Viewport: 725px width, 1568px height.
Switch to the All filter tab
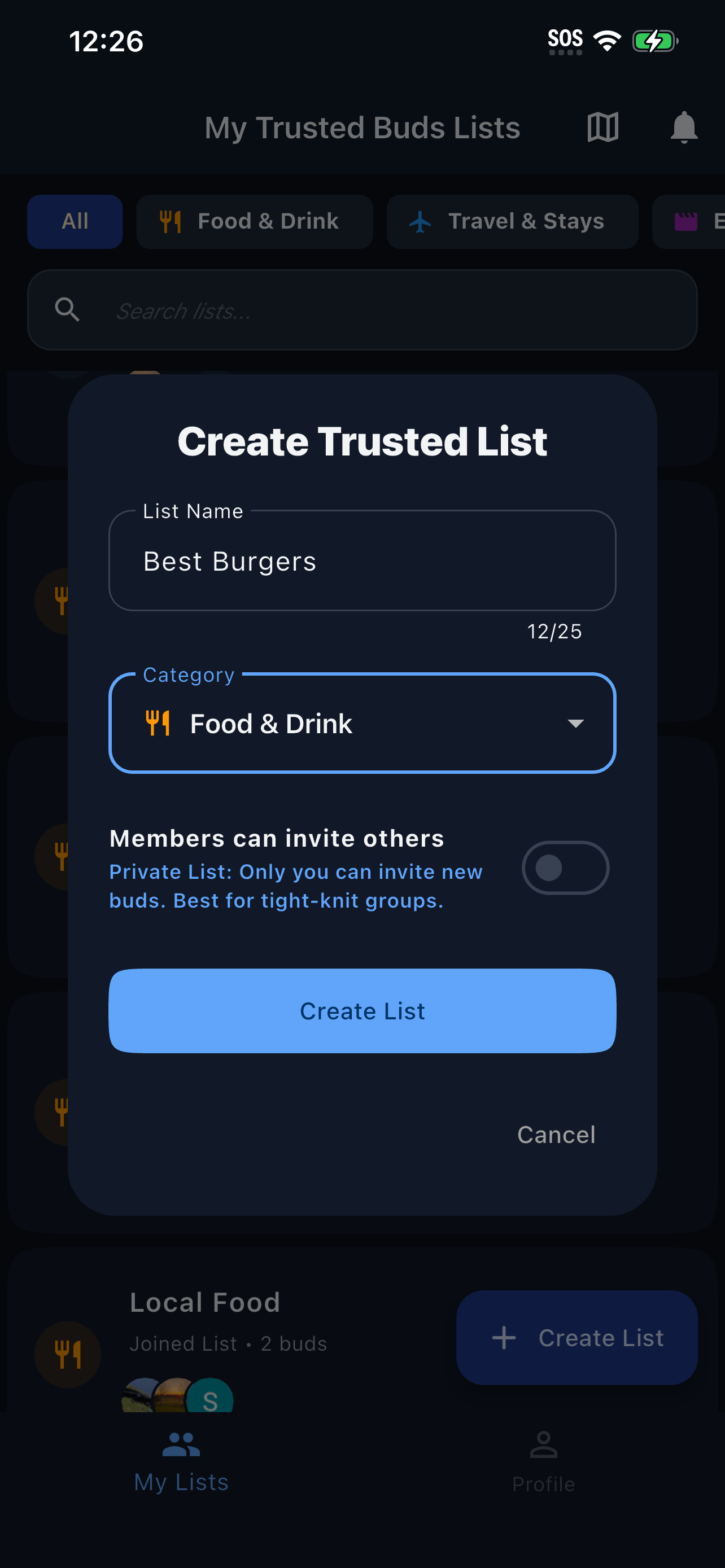(x=75, y=222)
